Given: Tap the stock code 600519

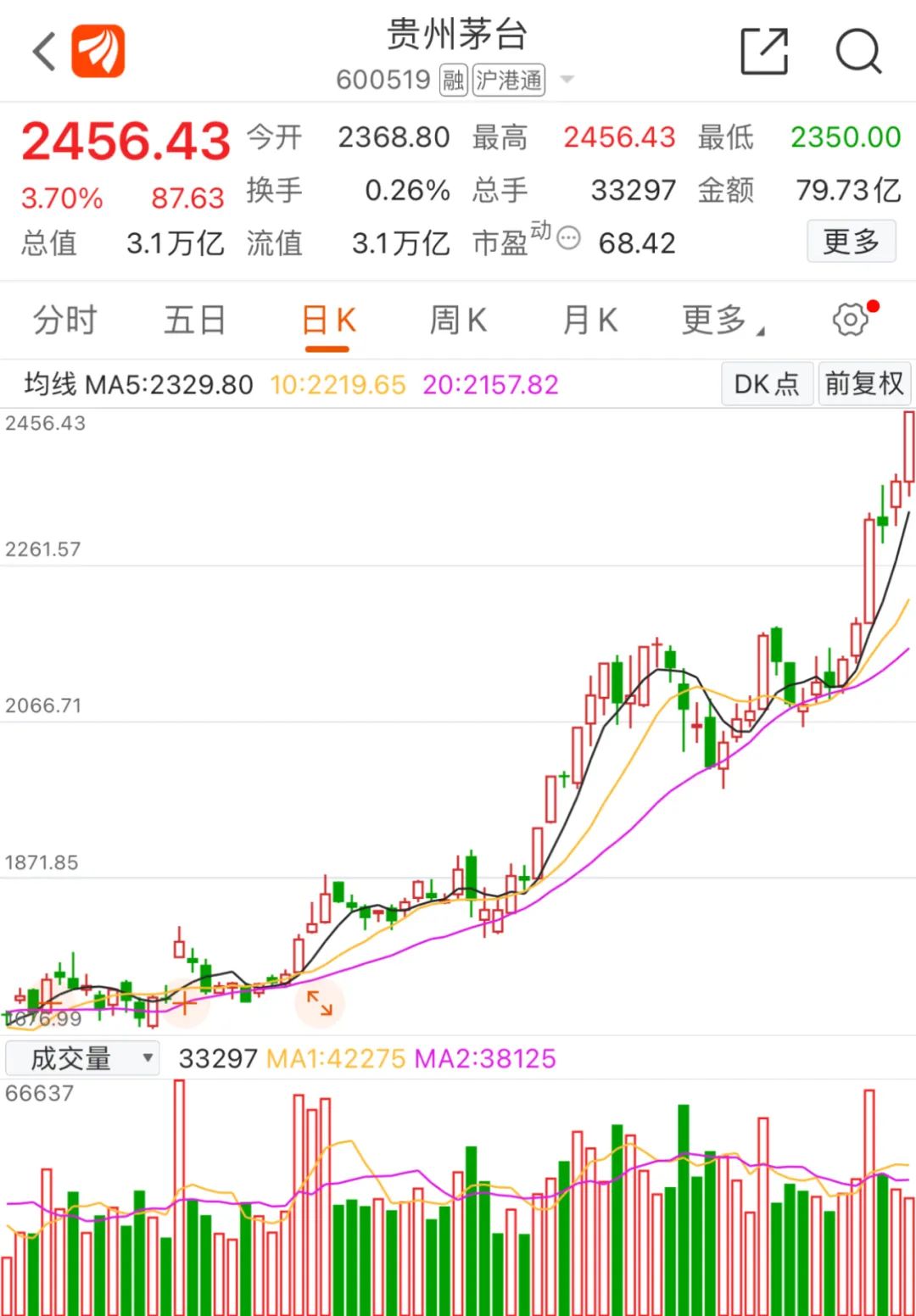Looking at the screenshot, I should pyautogui.click(x=383, y=79).
